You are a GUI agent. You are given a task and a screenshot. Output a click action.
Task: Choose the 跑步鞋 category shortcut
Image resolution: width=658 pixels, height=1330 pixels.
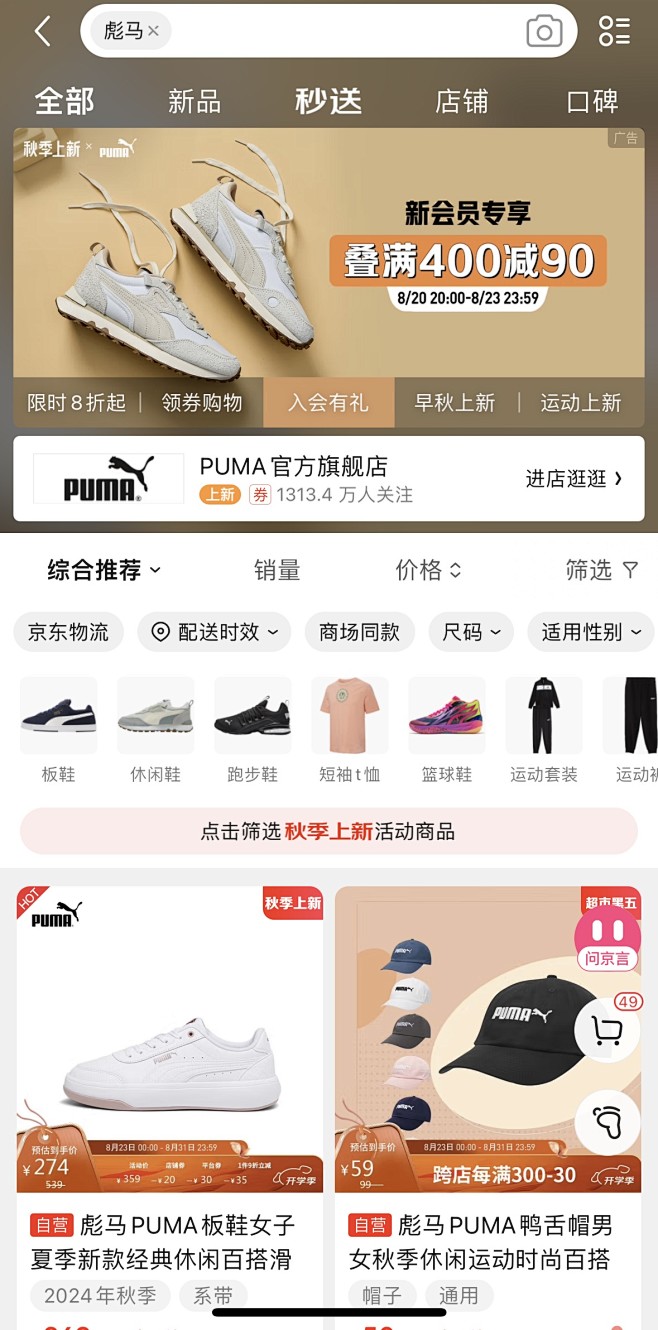252,730
